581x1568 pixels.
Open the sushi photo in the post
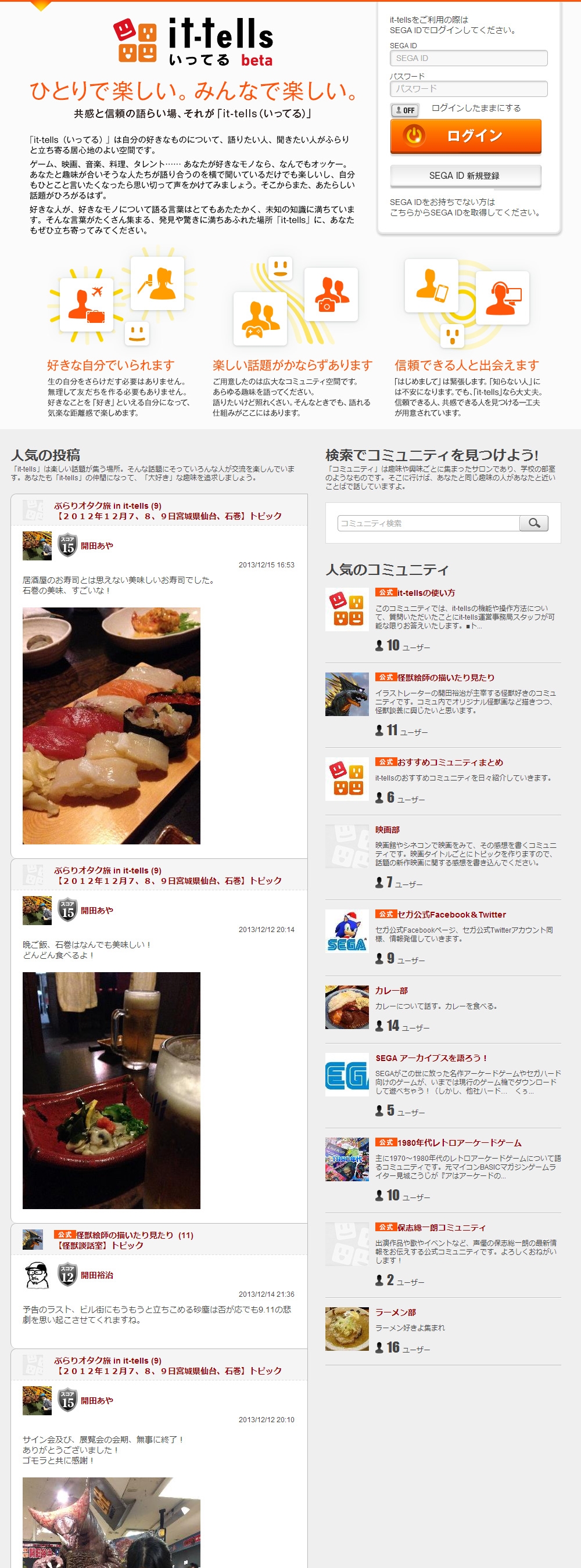112,725
